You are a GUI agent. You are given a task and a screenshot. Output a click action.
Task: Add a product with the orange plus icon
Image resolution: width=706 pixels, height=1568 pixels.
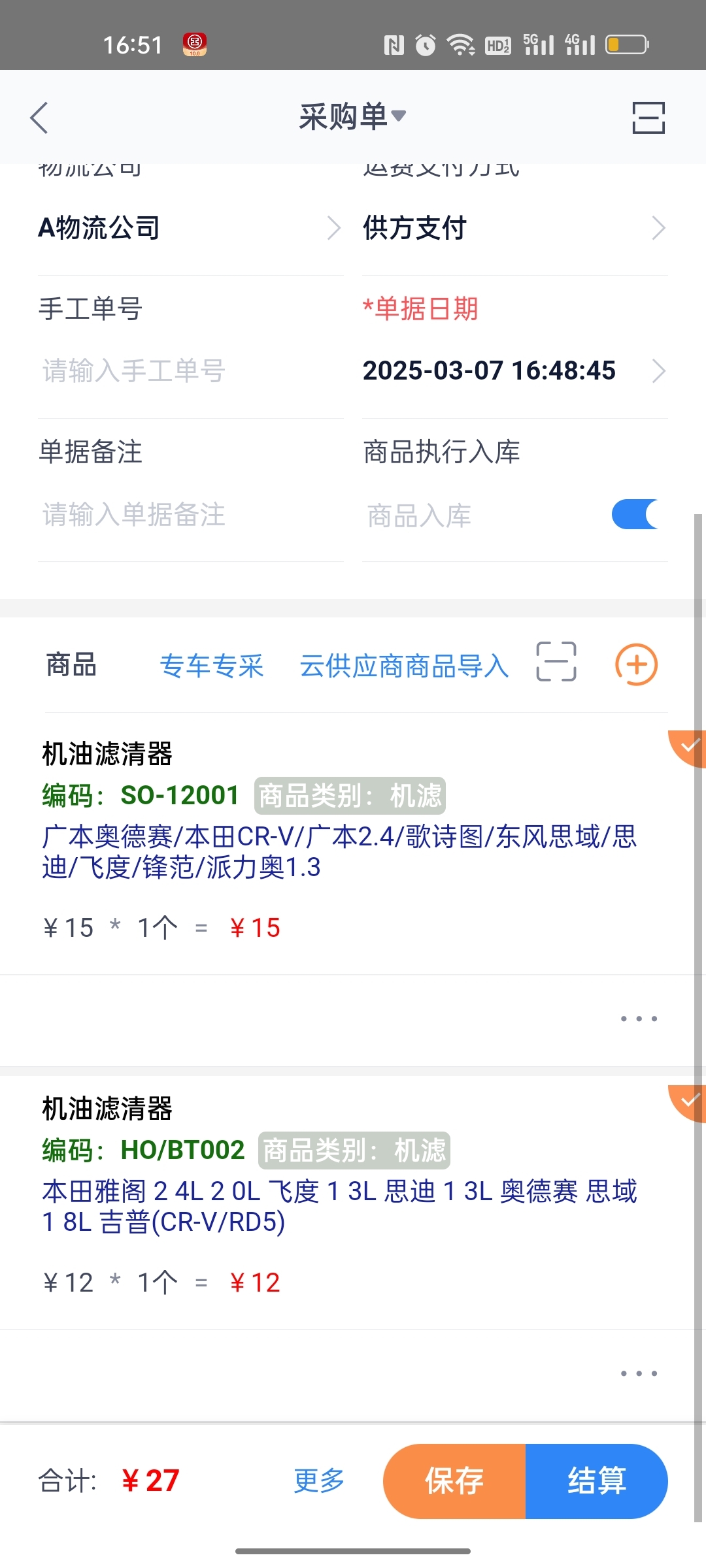(636, 664)
